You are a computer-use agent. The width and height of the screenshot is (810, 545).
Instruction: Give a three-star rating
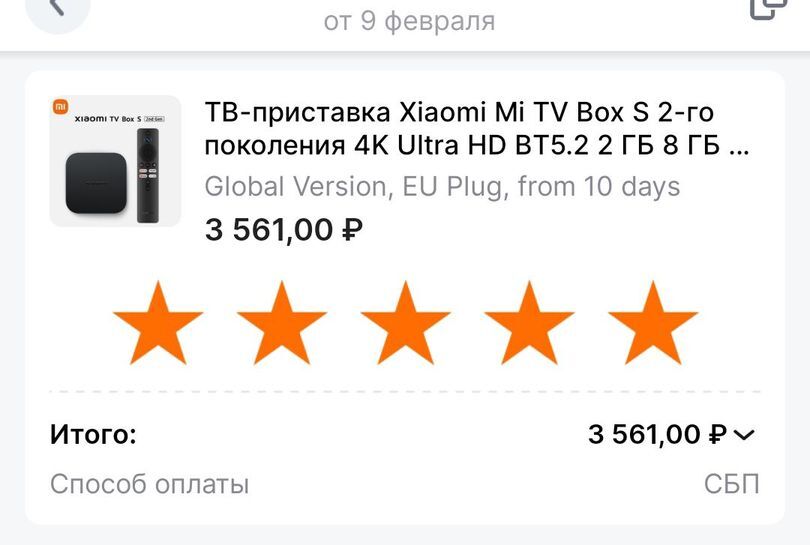click(x=405, y=322)
